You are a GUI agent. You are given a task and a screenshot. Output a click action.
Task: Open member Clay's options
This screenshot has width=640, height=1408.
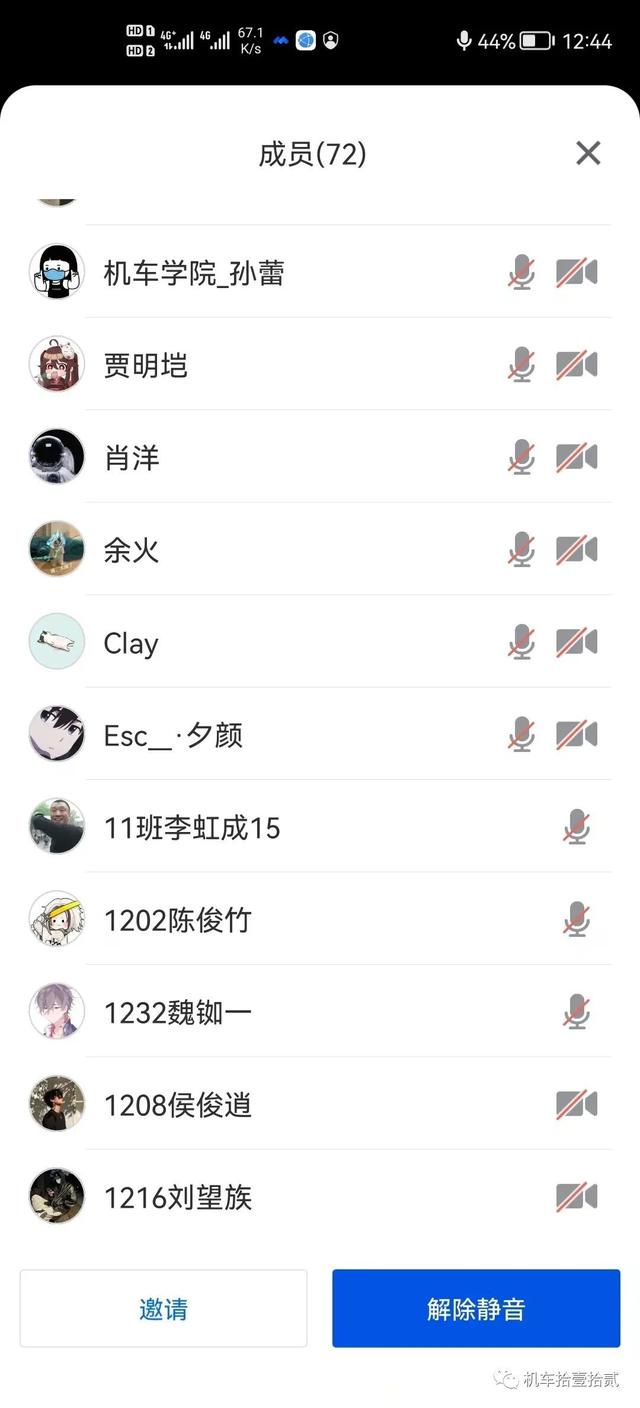131,643
